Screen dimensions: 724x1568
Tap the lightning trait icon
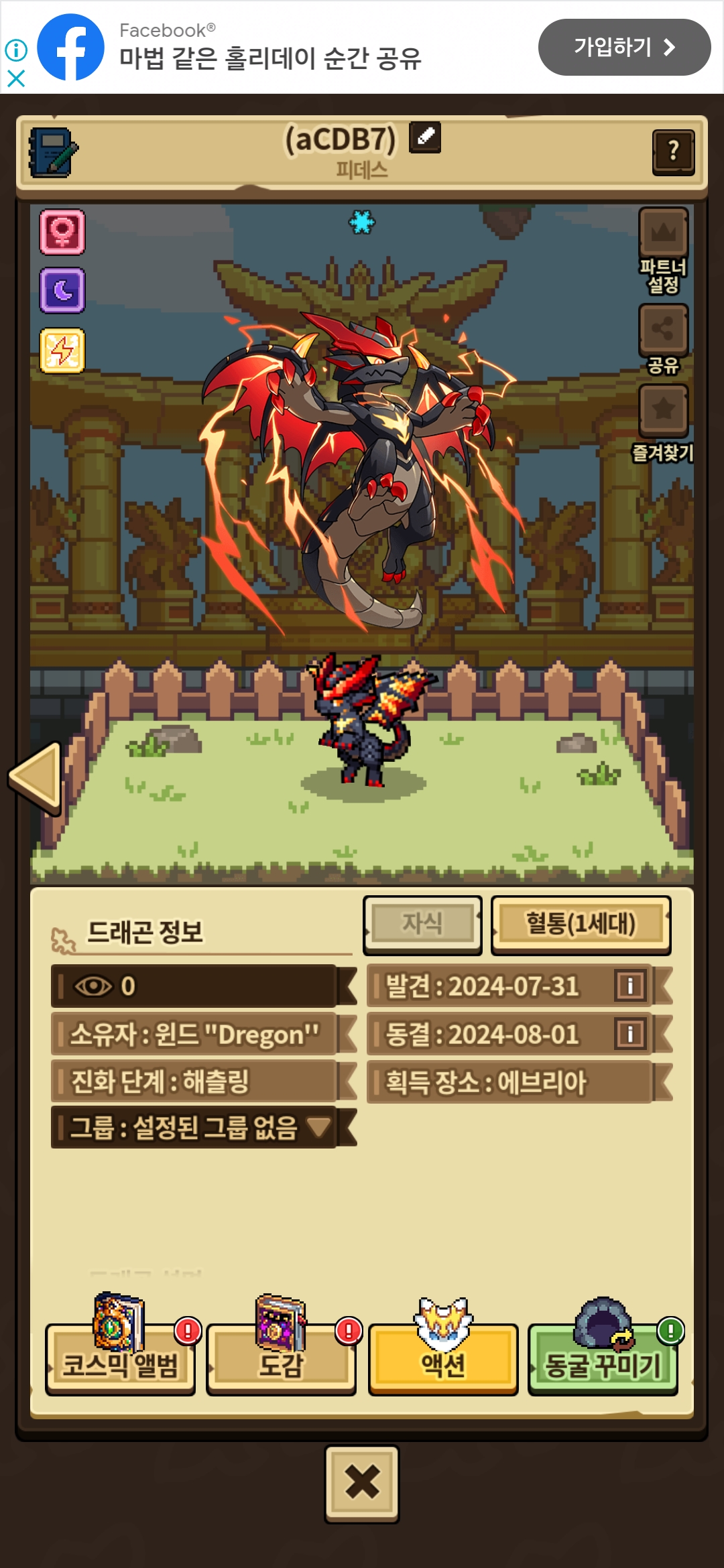62,350
